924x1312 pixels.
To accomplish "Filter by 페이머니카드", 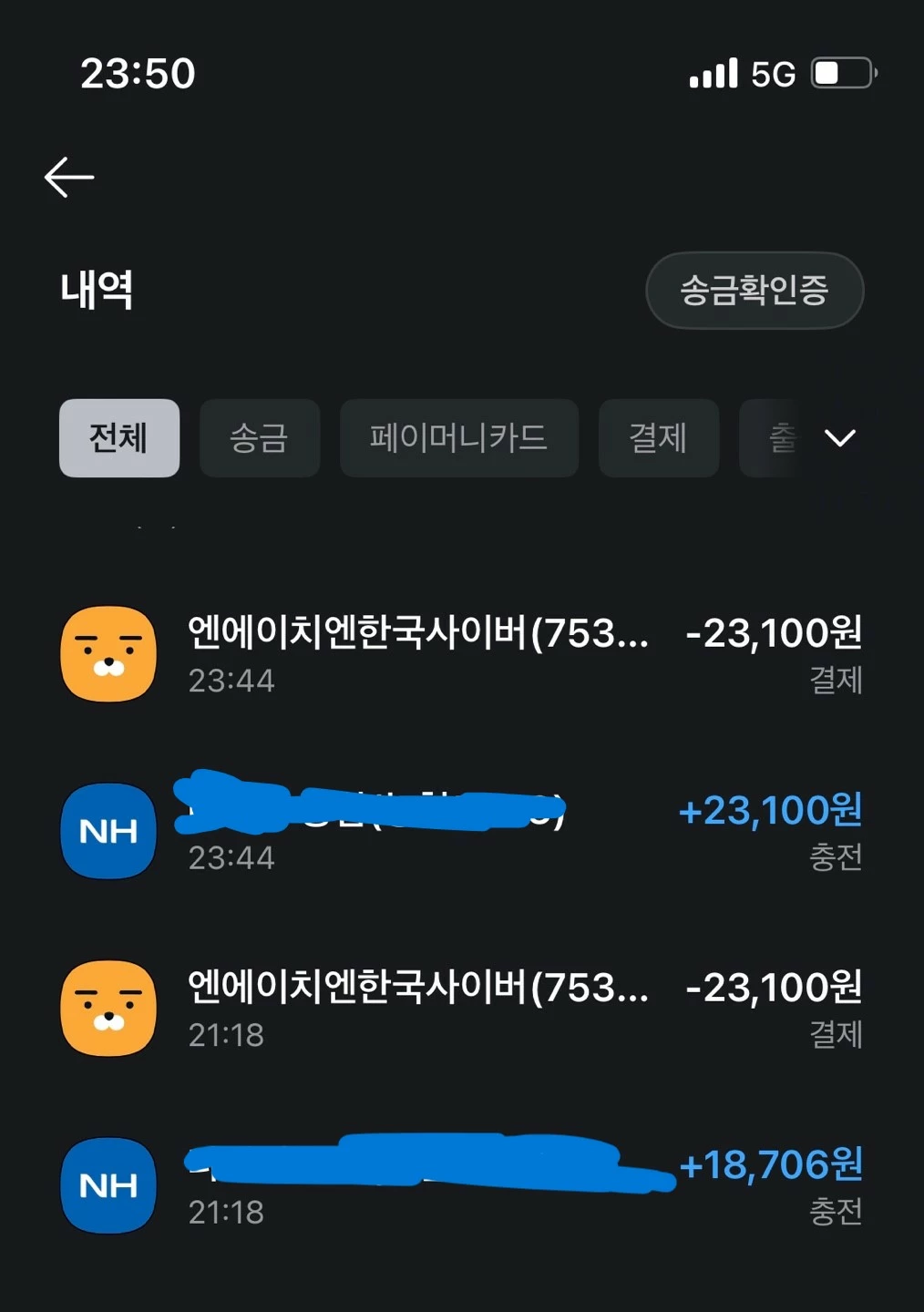I will click(x=458, y=438).
